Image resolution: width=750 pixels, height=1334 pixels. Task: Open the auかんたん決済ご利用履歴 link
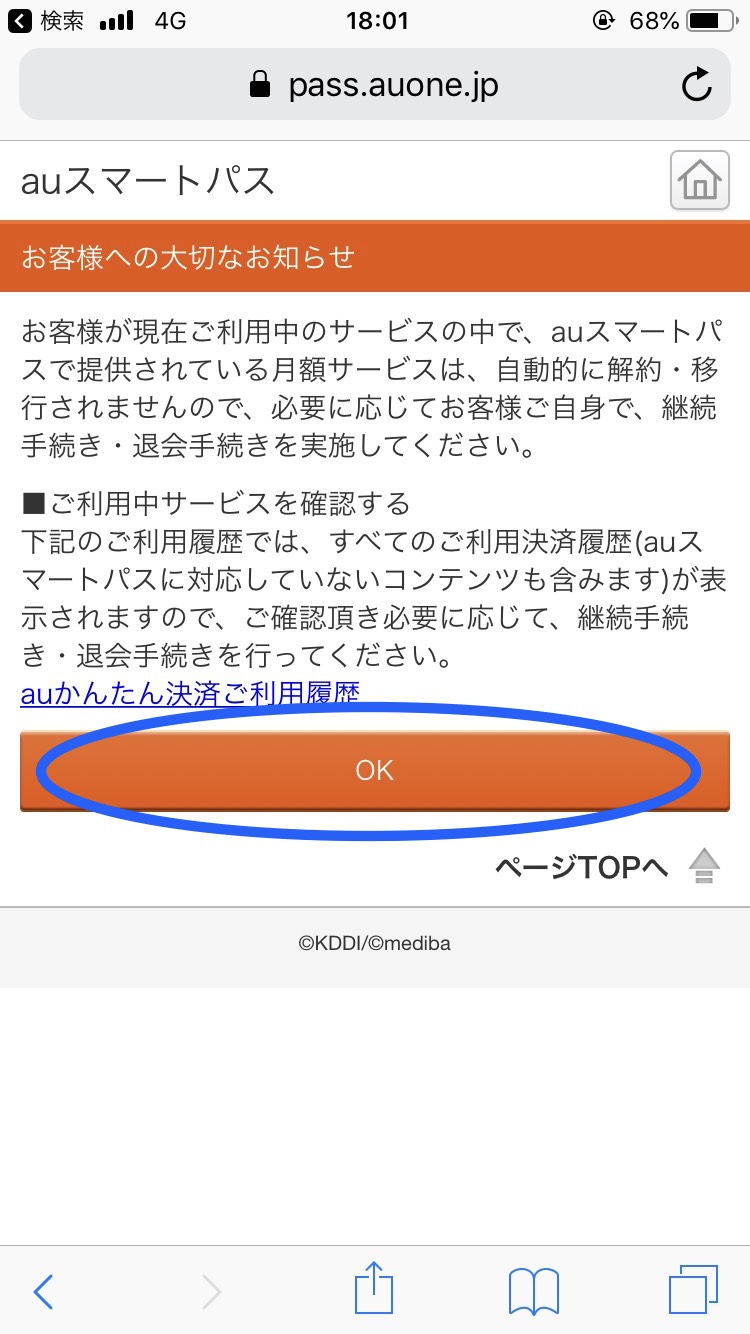[x=190, y=694]
